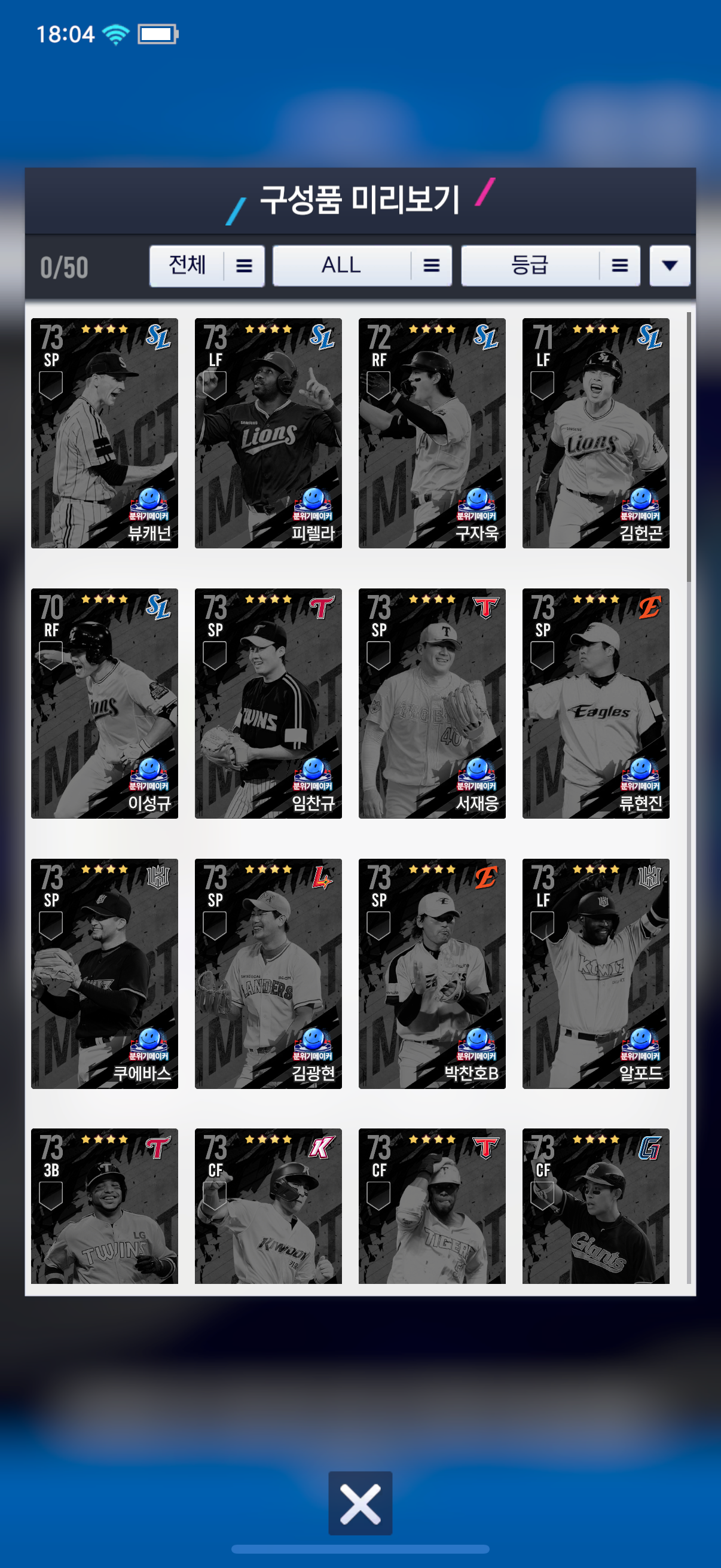This screenshot has width=721, height=1568.
Task: View the 이성규 player card
Action: point(105,703)
